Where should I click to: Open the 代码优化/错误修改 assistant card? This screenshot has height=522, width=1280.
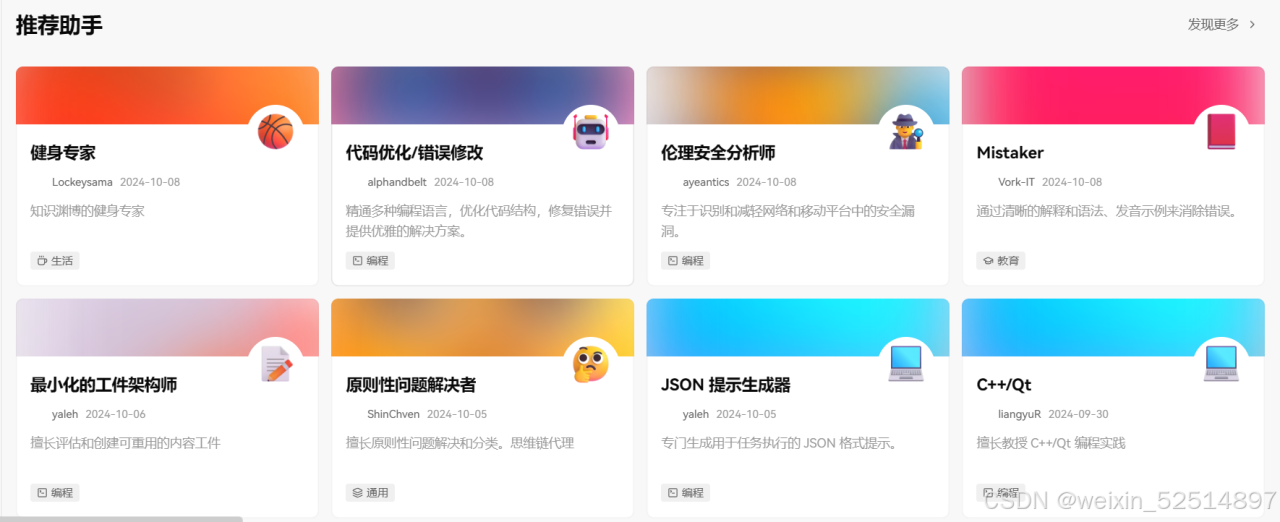414,153
